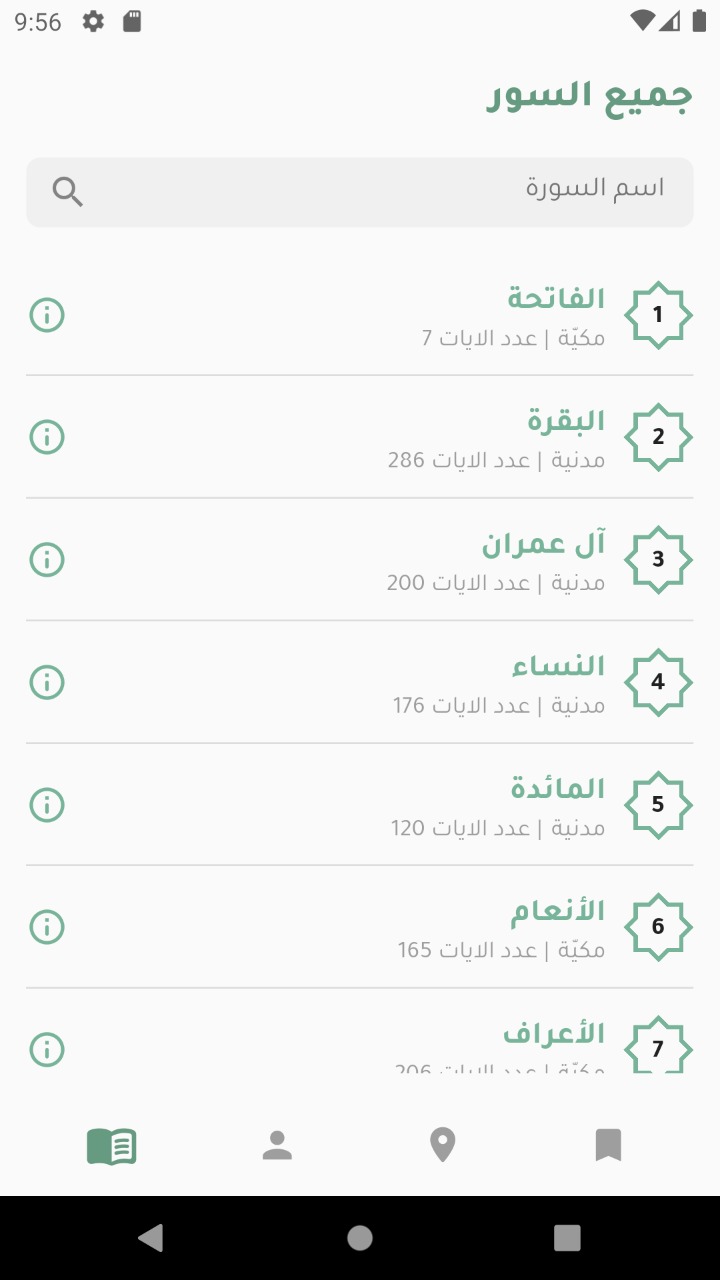Viewport: 720px width, 1280px height.
Task: Switch to the profile tab
Action: [277, 1145]
